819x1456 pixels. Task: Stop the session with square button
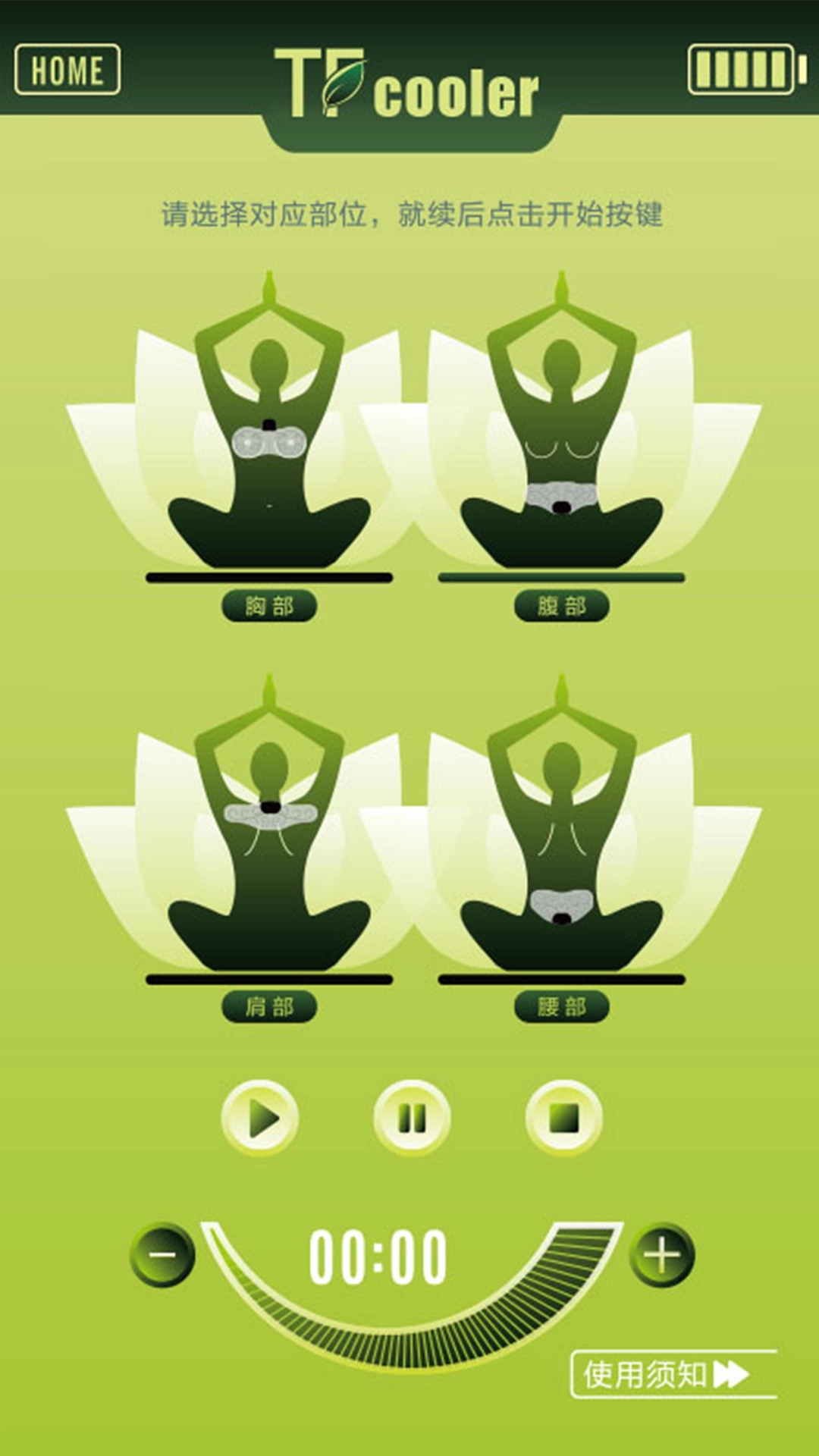(563, 1118)
